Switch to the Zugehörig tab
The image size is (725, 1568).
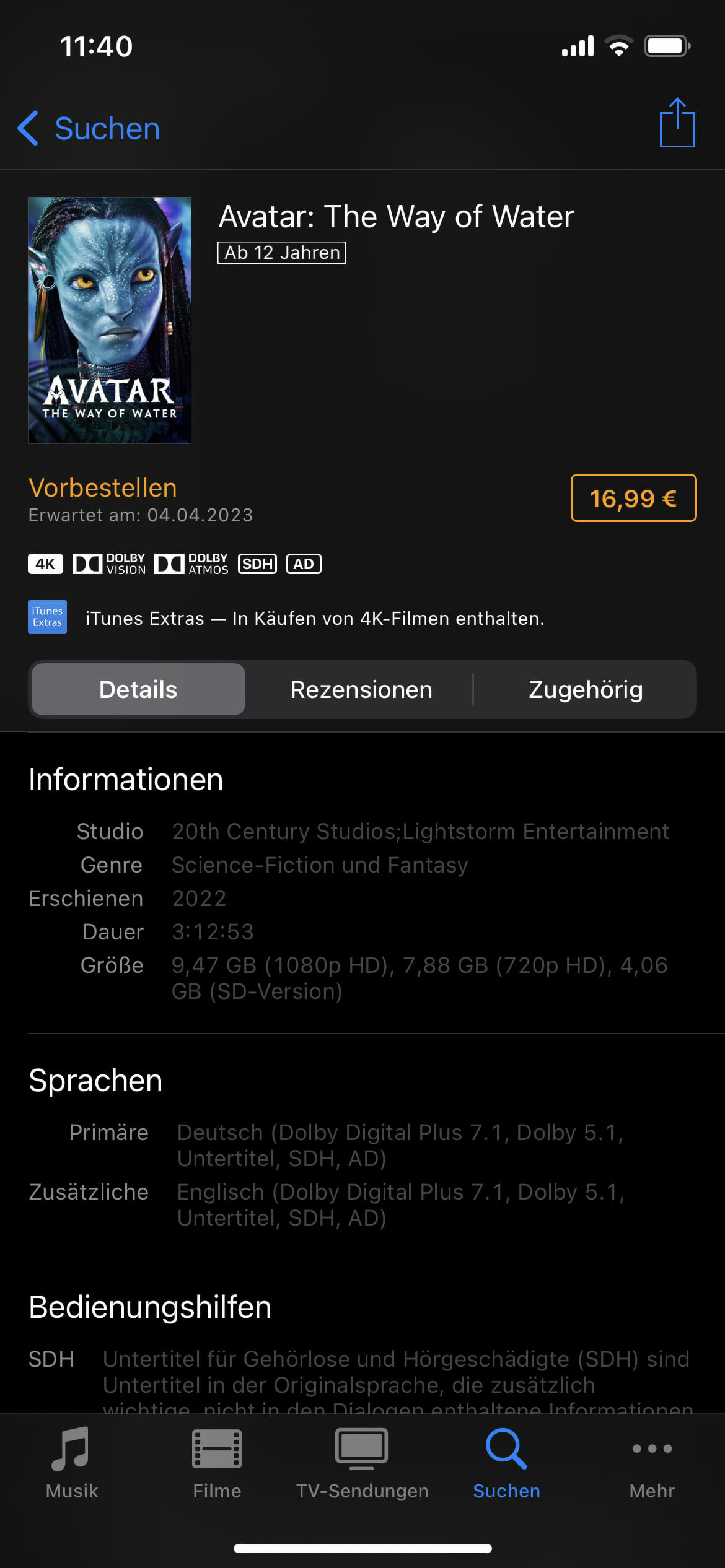click(x=585, y=689)
